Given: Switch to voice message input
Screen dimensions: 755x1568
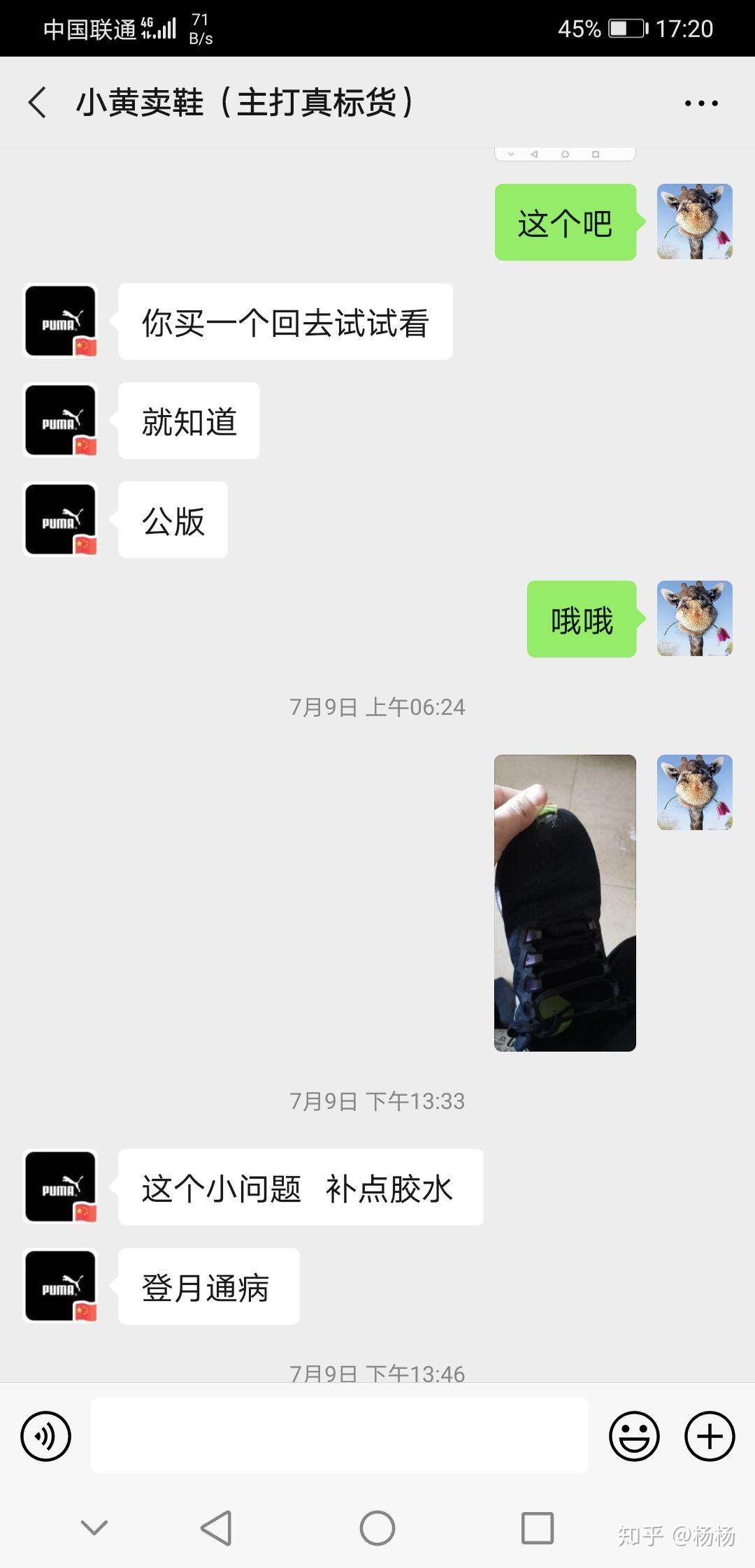Looking at the screenshot, I should click(46, 1436).
